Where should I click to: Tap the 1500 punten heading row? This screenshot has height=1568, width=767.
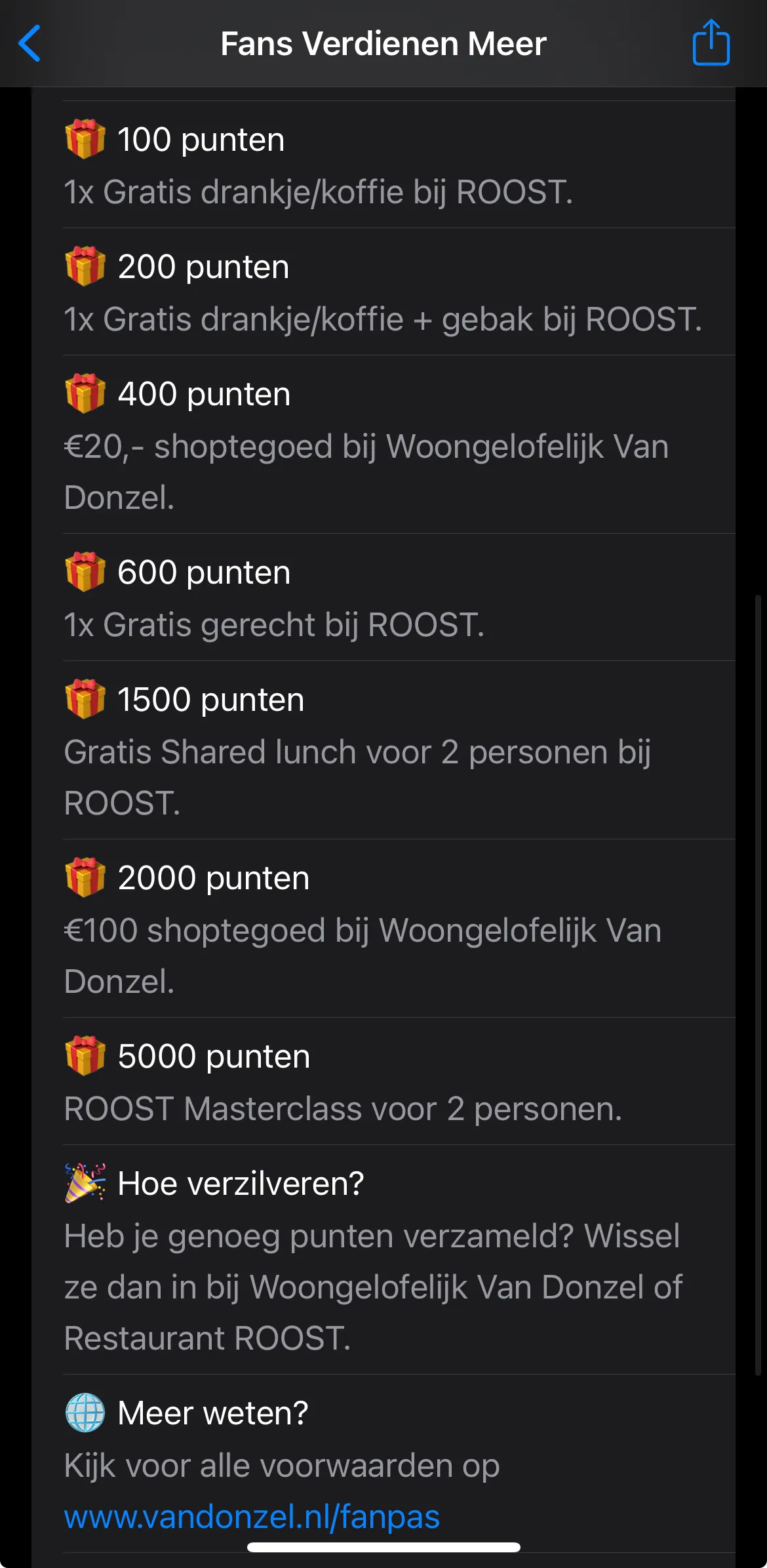click(x=210, y=698)
